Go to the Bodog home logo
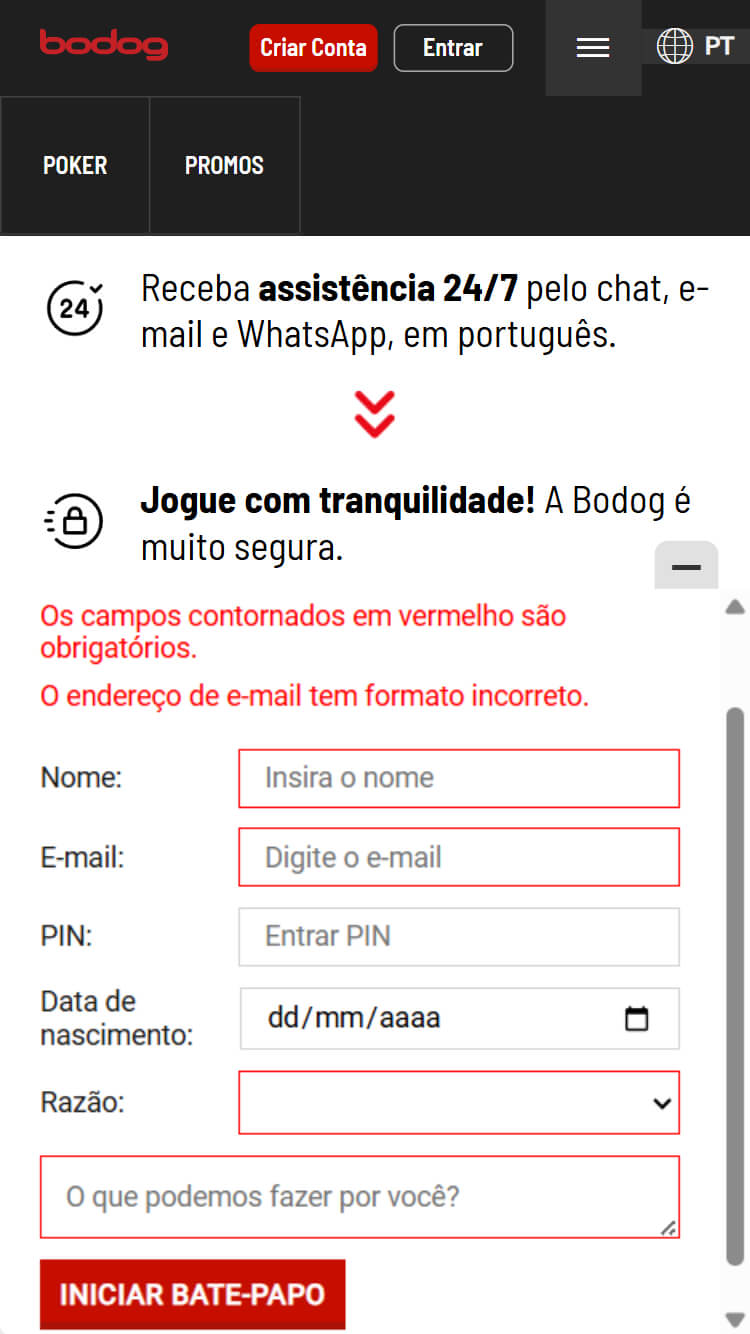 coord(104,45)
